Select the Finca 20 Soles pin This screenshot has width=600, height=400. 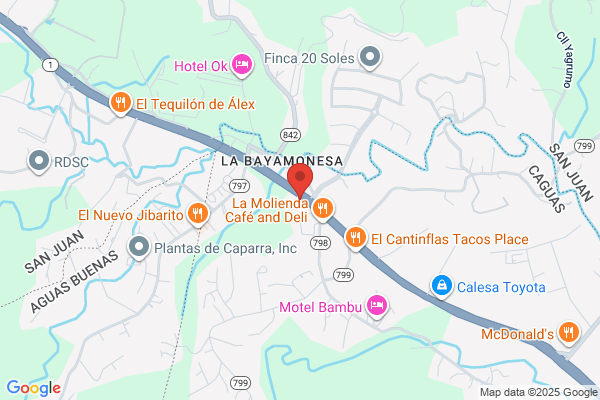point(370,57)
